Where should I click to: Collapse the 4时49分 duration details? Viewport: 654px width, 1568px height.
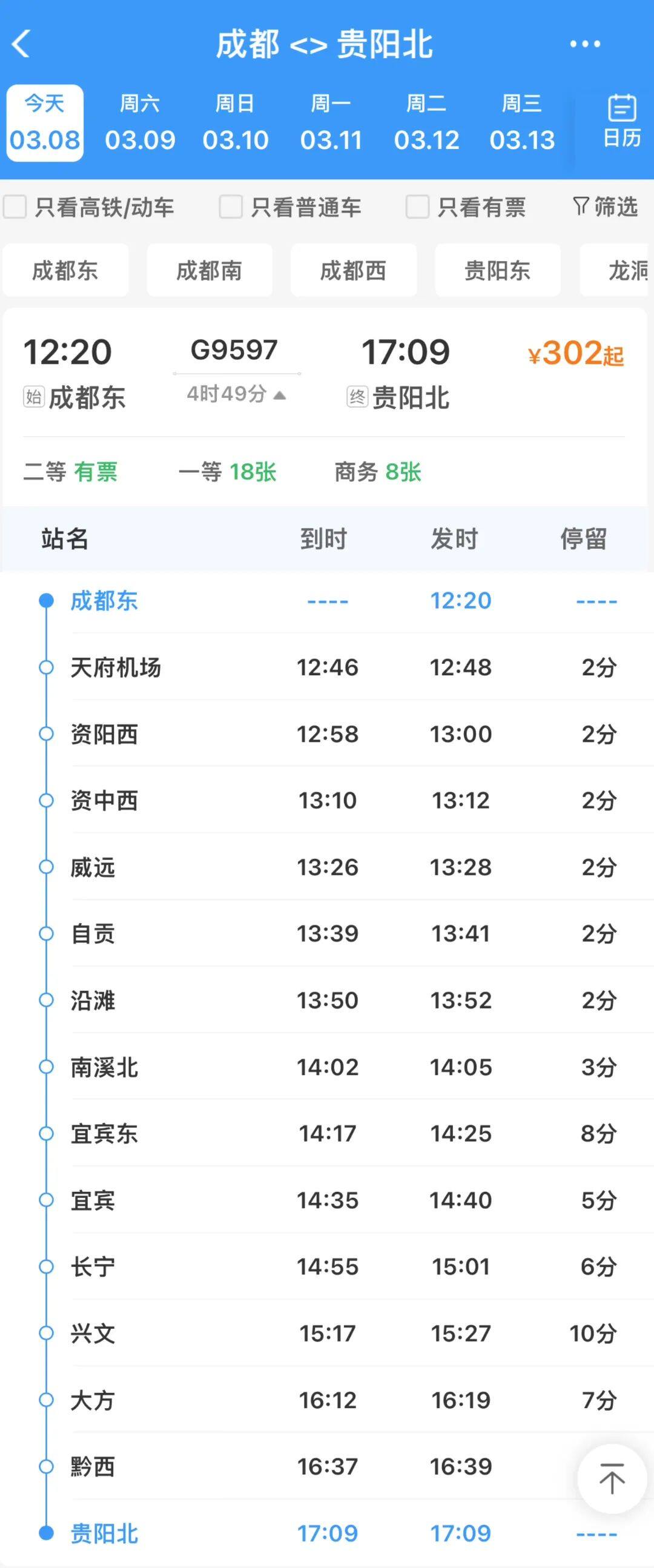click(x=236, y=394)
